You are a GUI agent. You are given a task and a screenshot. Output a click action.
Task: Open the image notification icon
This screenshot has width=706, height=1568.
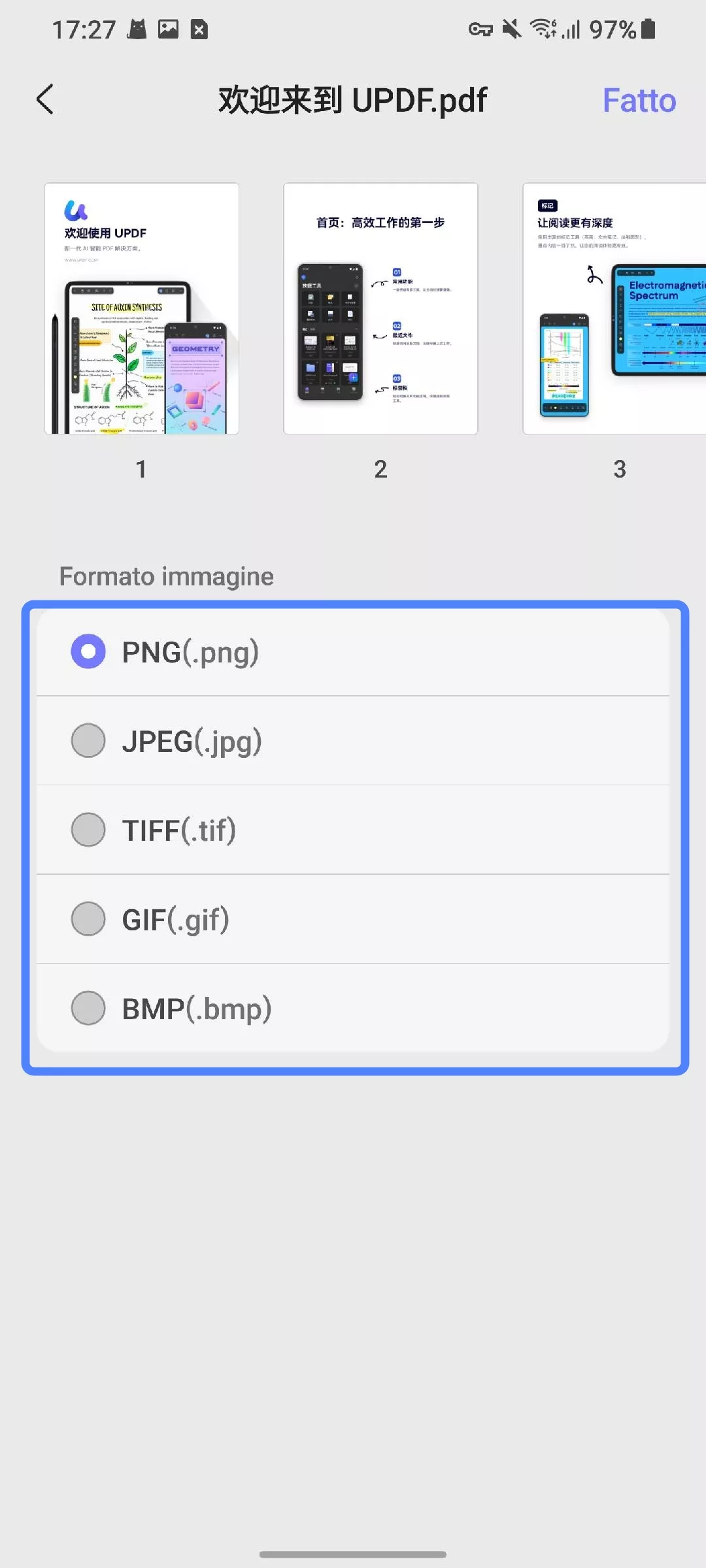(169, 29)
